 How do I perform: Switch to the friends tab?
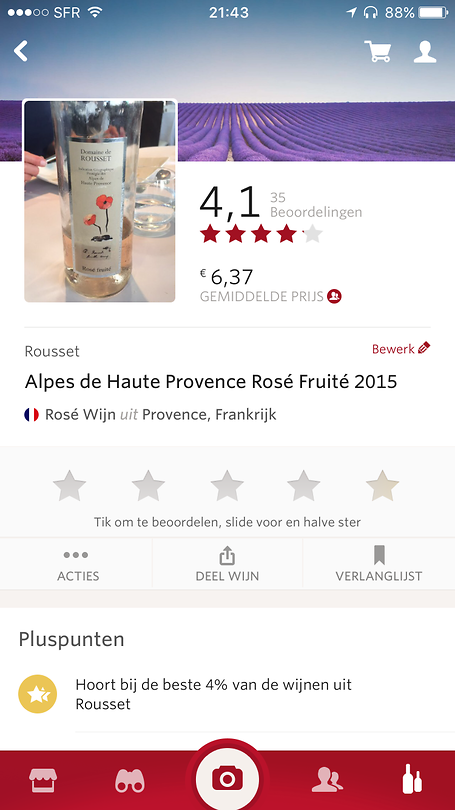(327, 780)
